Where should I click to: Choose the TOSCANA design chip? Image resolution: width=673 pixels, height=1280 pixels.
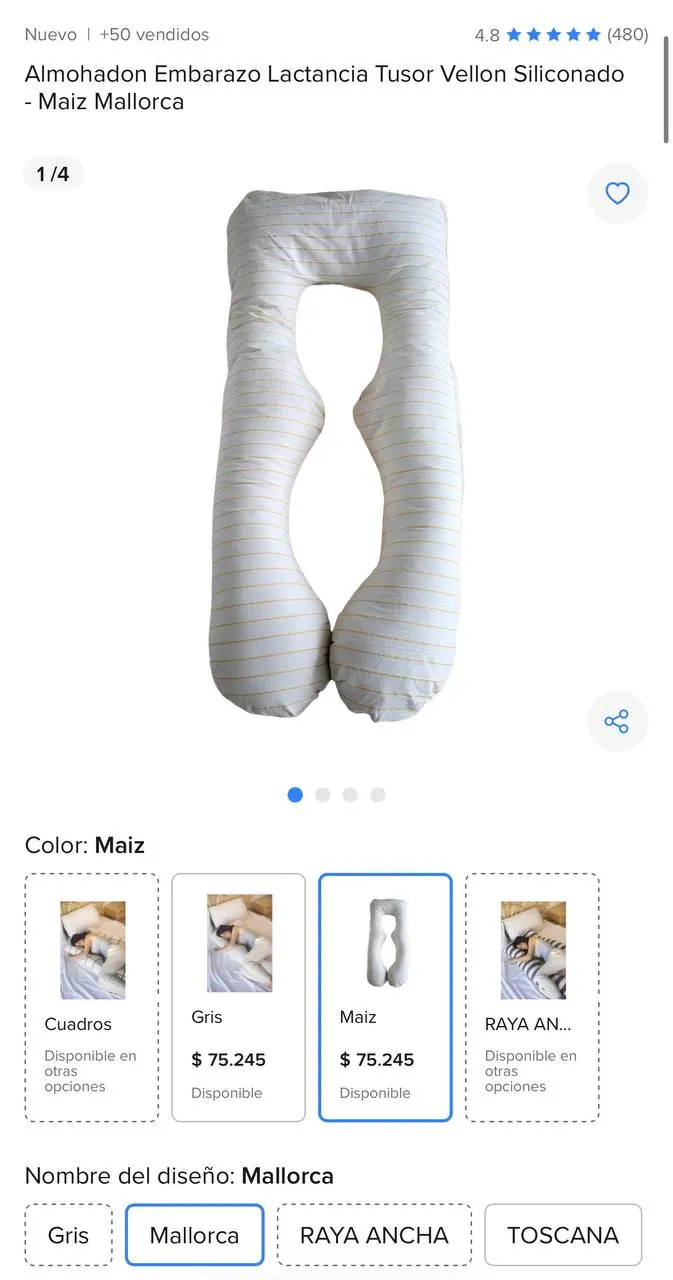563,1235
